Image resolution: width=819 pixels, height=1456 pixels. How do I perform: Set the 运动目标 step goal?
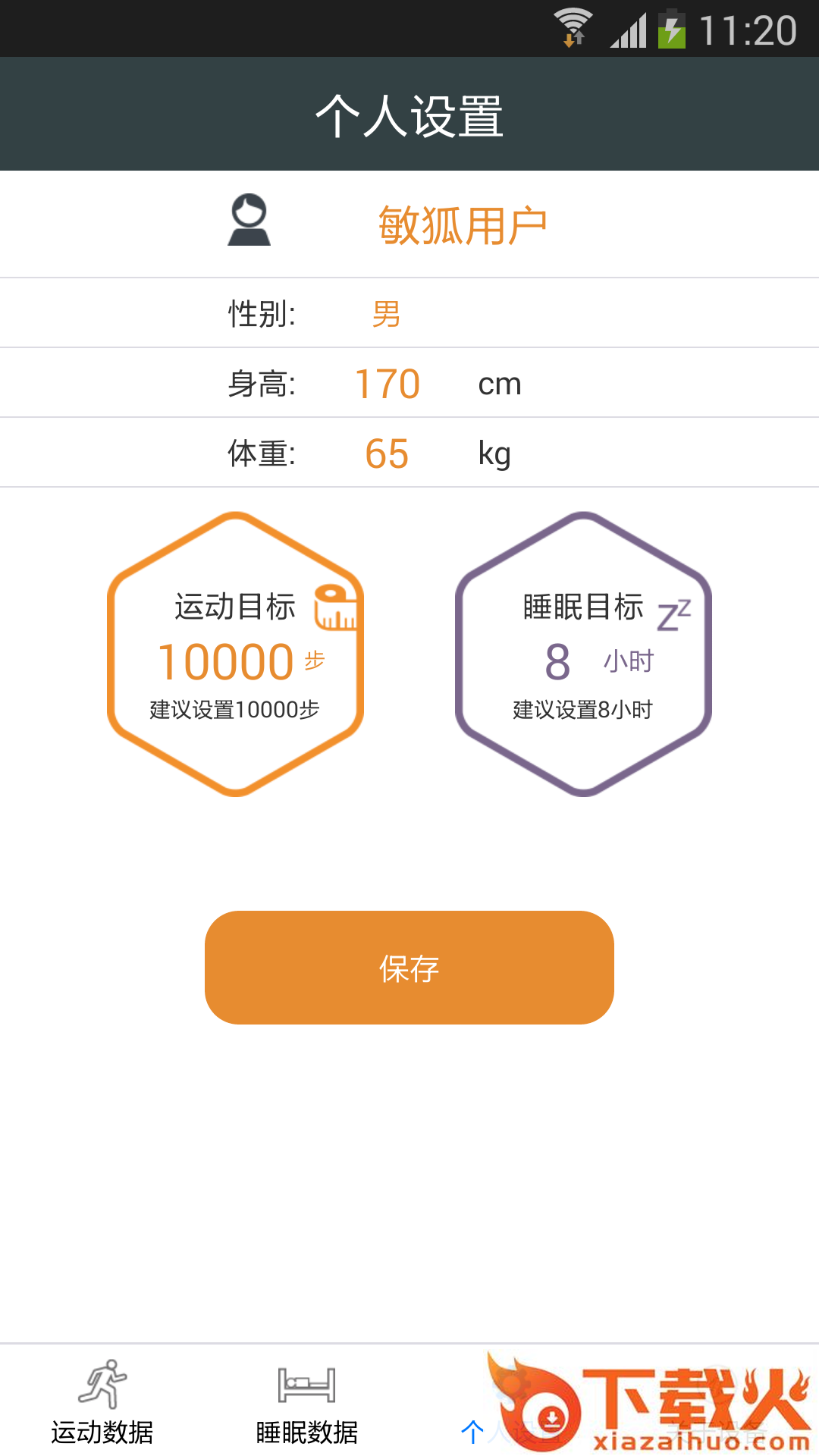click(227, 661)
